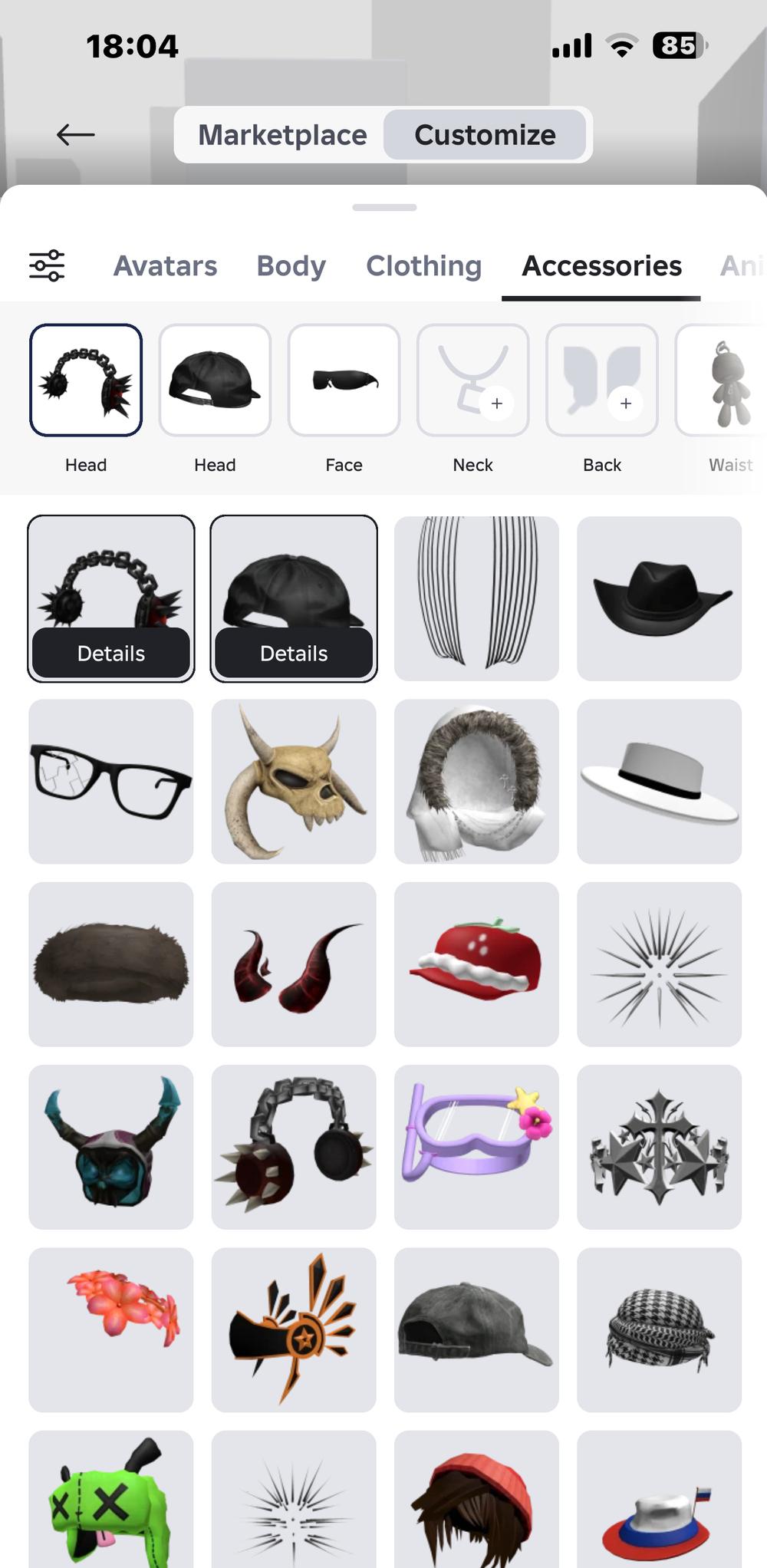Viewport: 767px width, 1568px height.
Task: Add an accessory to the Neck slot
Action: (x=472, y=380)
